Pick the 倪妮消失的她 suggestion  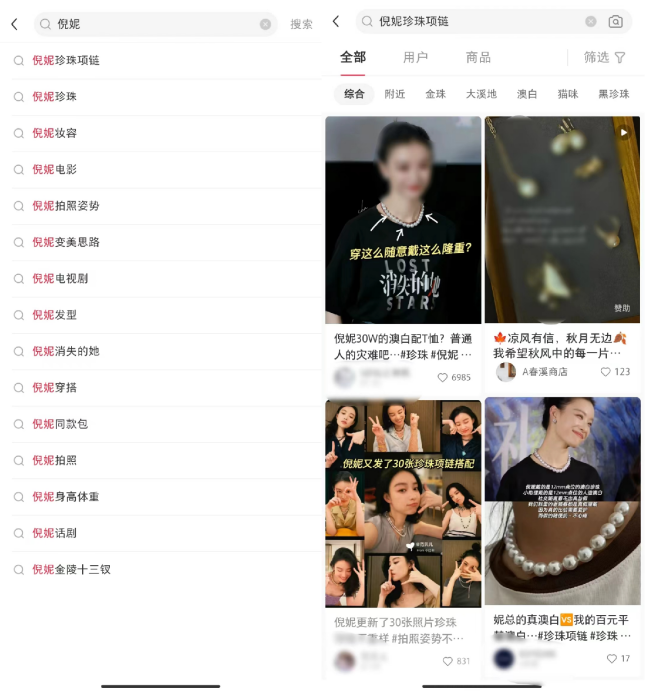pyautogui.click(x=65, y=351)
